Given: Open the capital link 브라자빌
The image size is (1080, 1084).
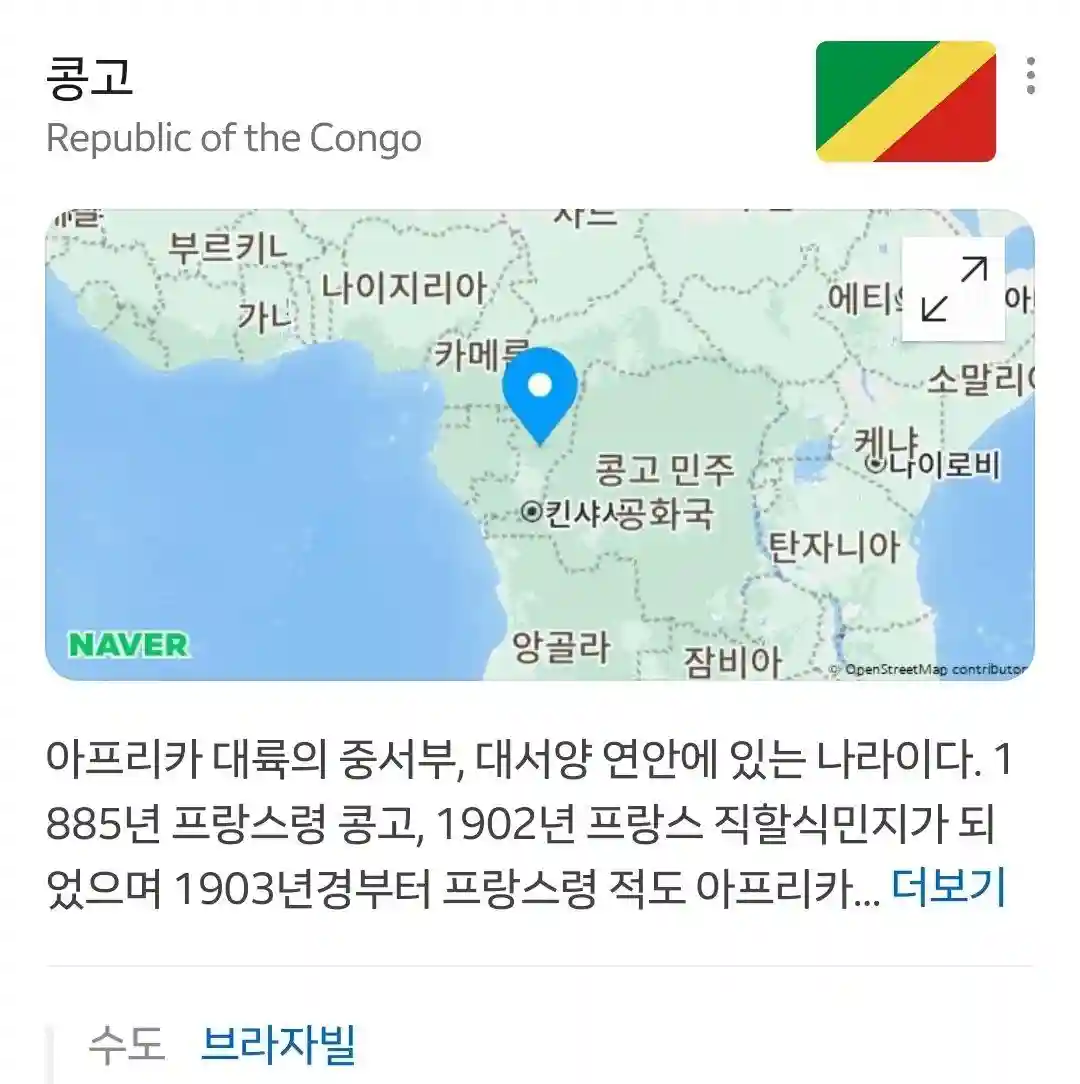Looking at the screenshot, I should (x=278, y=1046).
